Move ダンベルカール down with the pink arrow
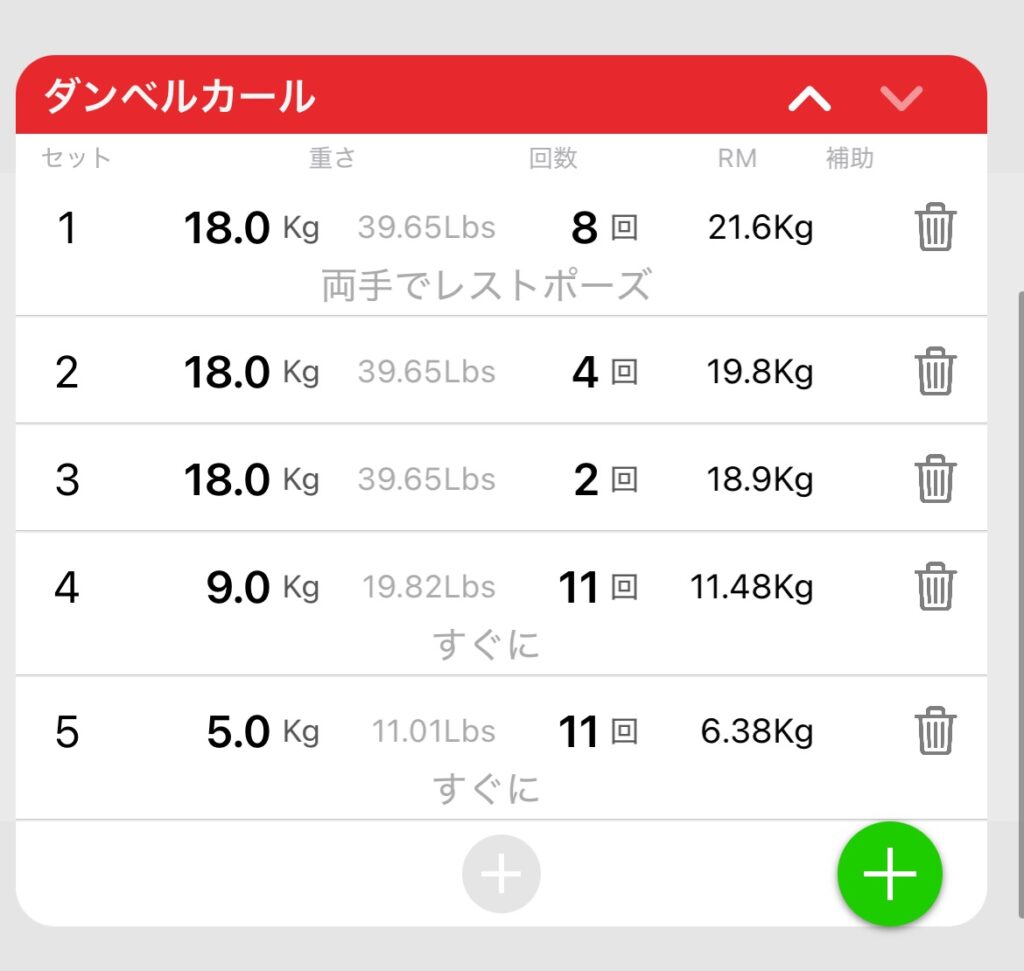This screenshot has width=1024, height=971. point(901,98)
